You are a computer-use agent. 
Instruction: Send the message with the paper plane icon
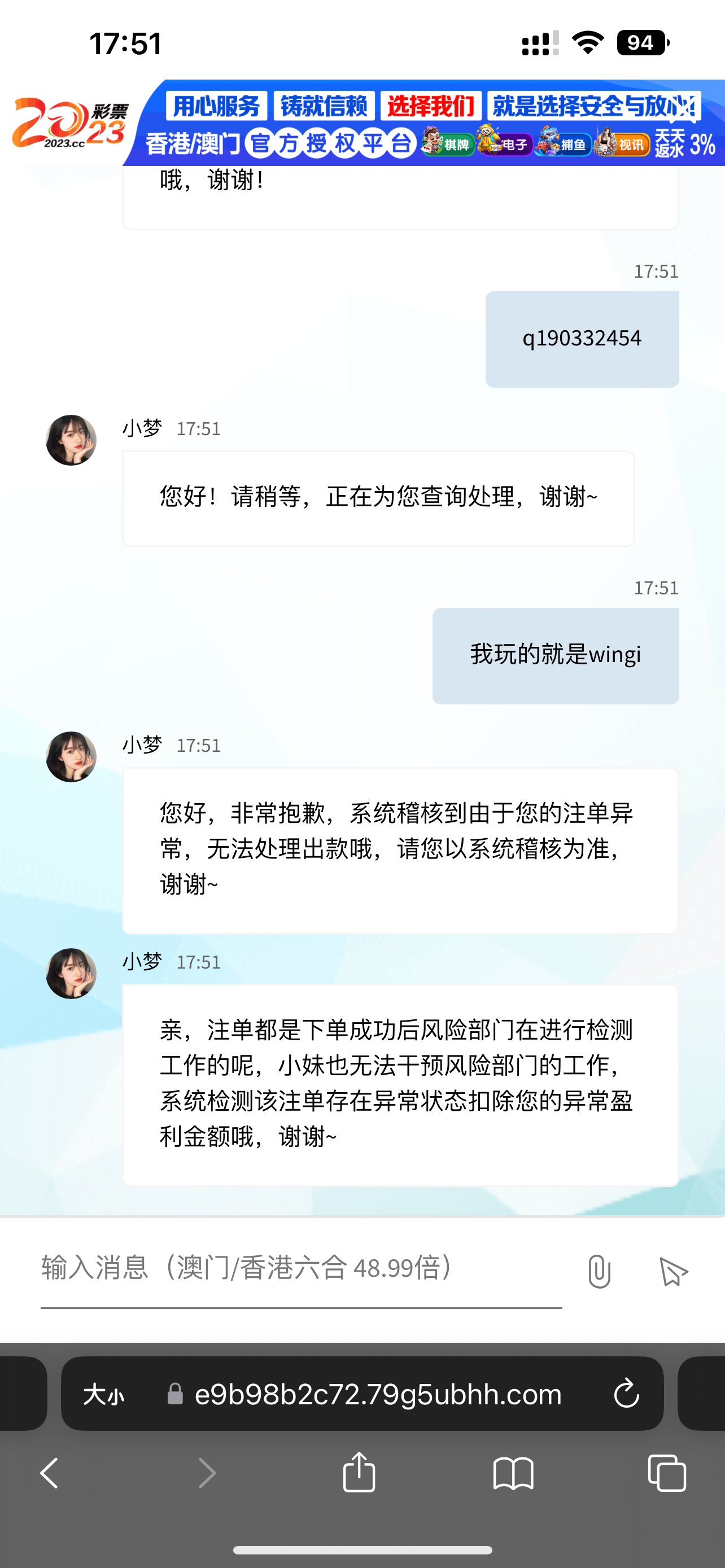pyautogui.click(x=673, y=1272)
